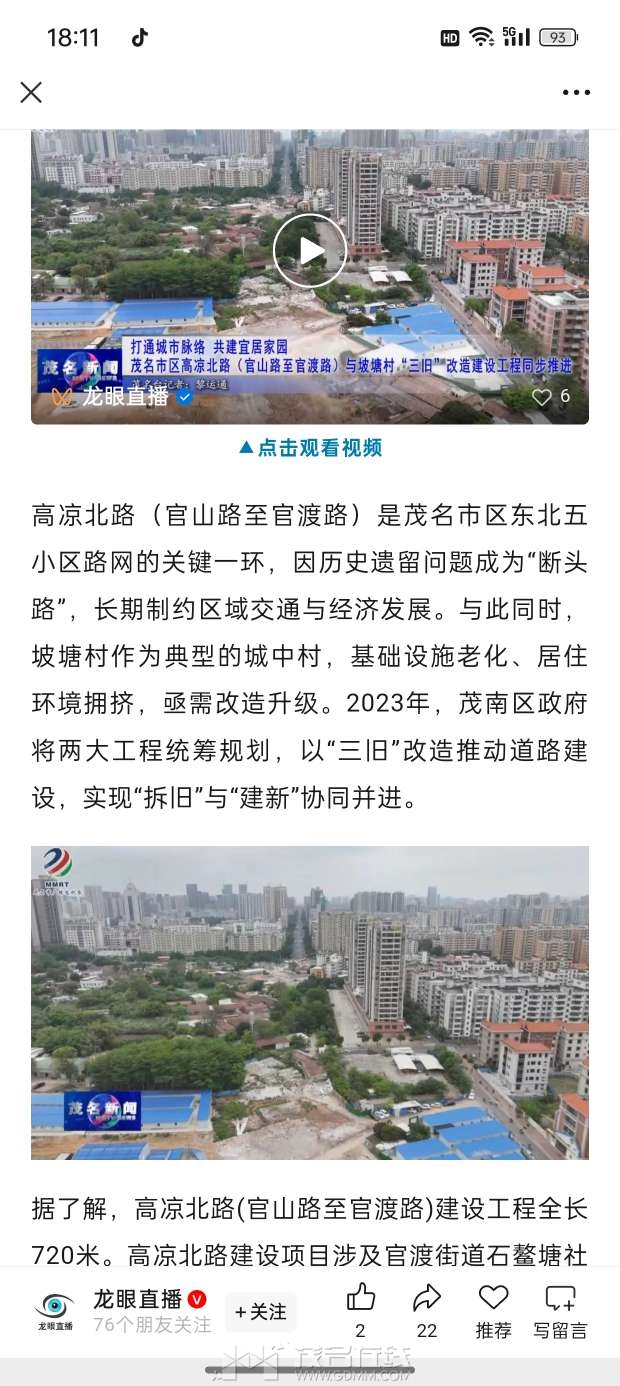Viewport: 620px width, 1386px height.
Task: Follow 龙眼直播 with the 关注 button
Action: pyautogui.click(x=261, y=1311)
